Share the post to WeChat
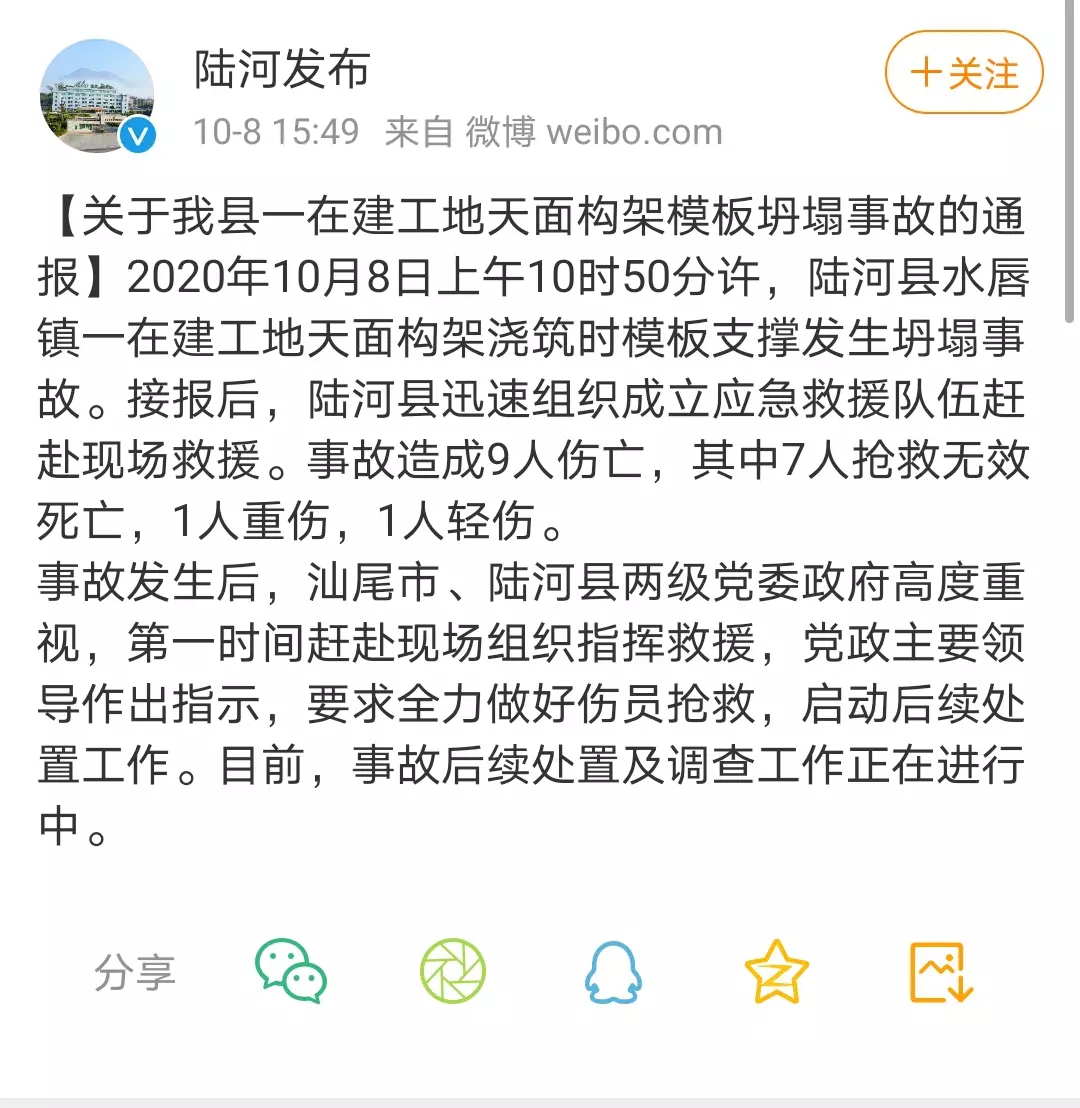This screenshot has height=1108, width=1080. click(291, 971)
